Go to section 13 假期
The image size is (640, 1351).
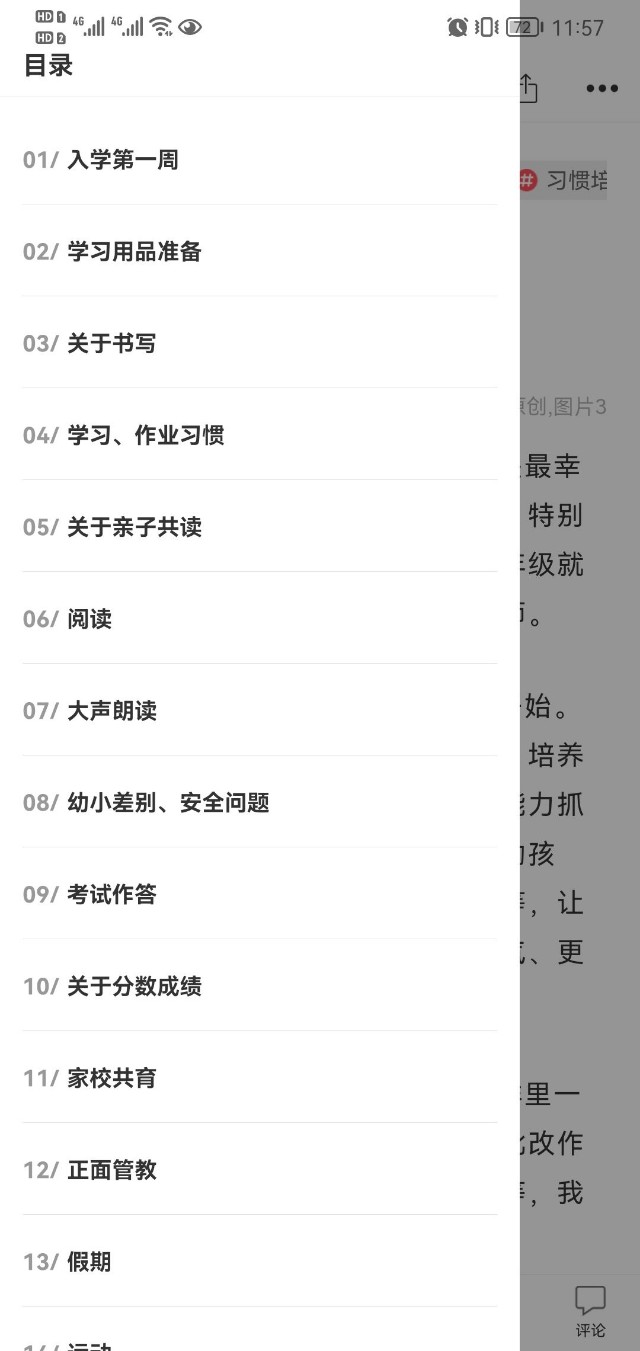[x=259, y=1262]
